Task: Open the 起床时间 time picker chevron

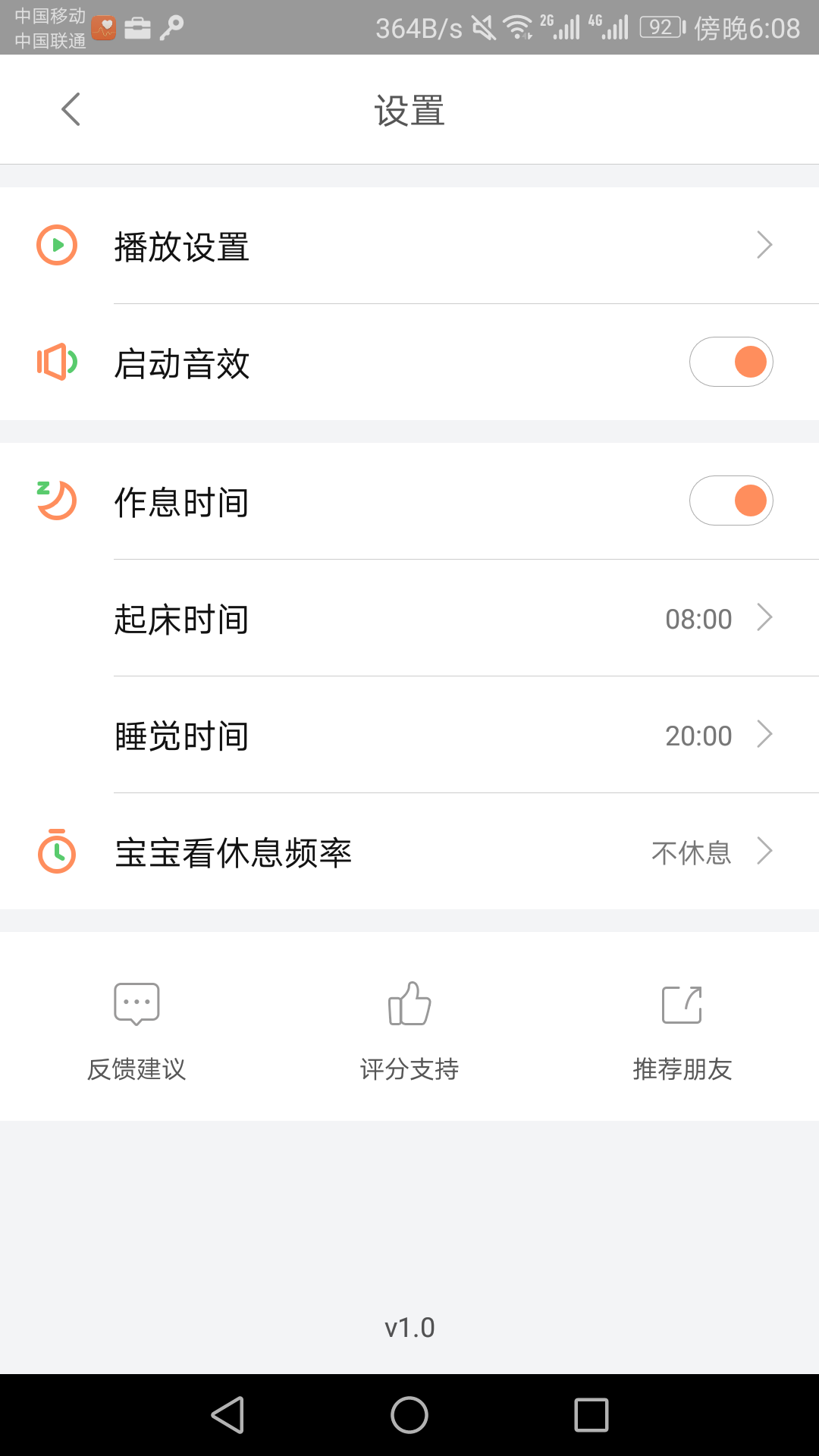Action: (764, 618)
